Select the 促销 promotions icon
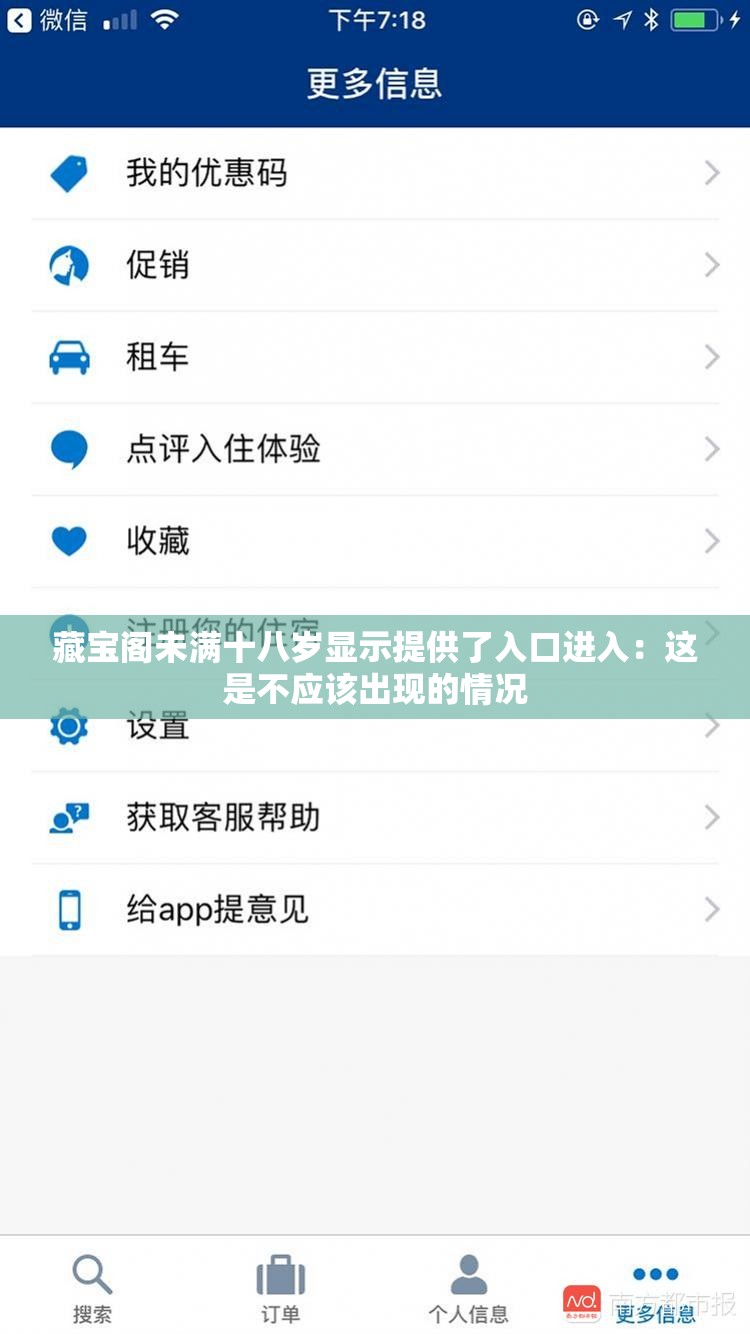Image resolution: width=750 pixels, height=1334 pixels. 68,265
